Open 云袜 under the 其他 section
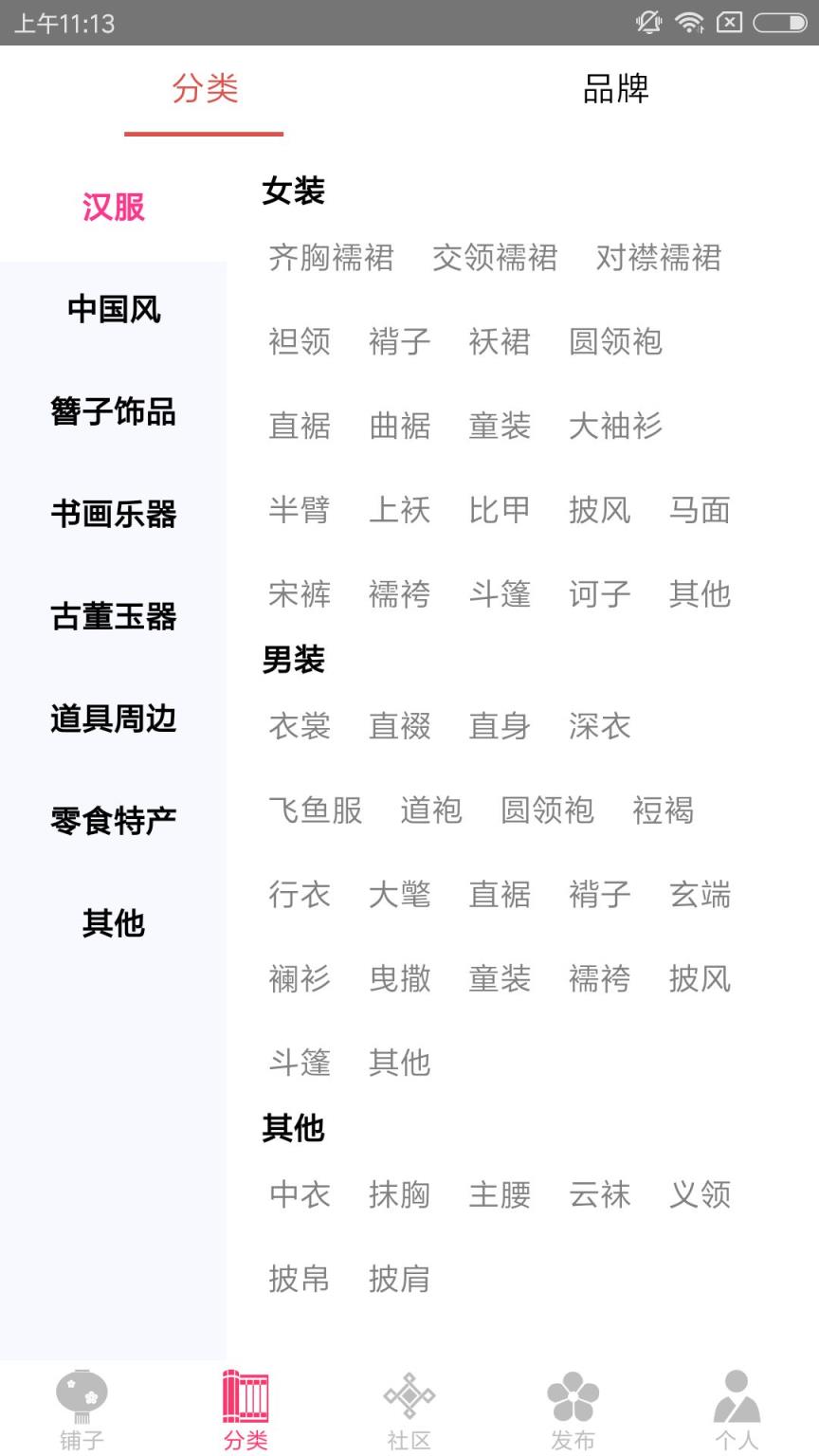 (x=600, y=1196)
